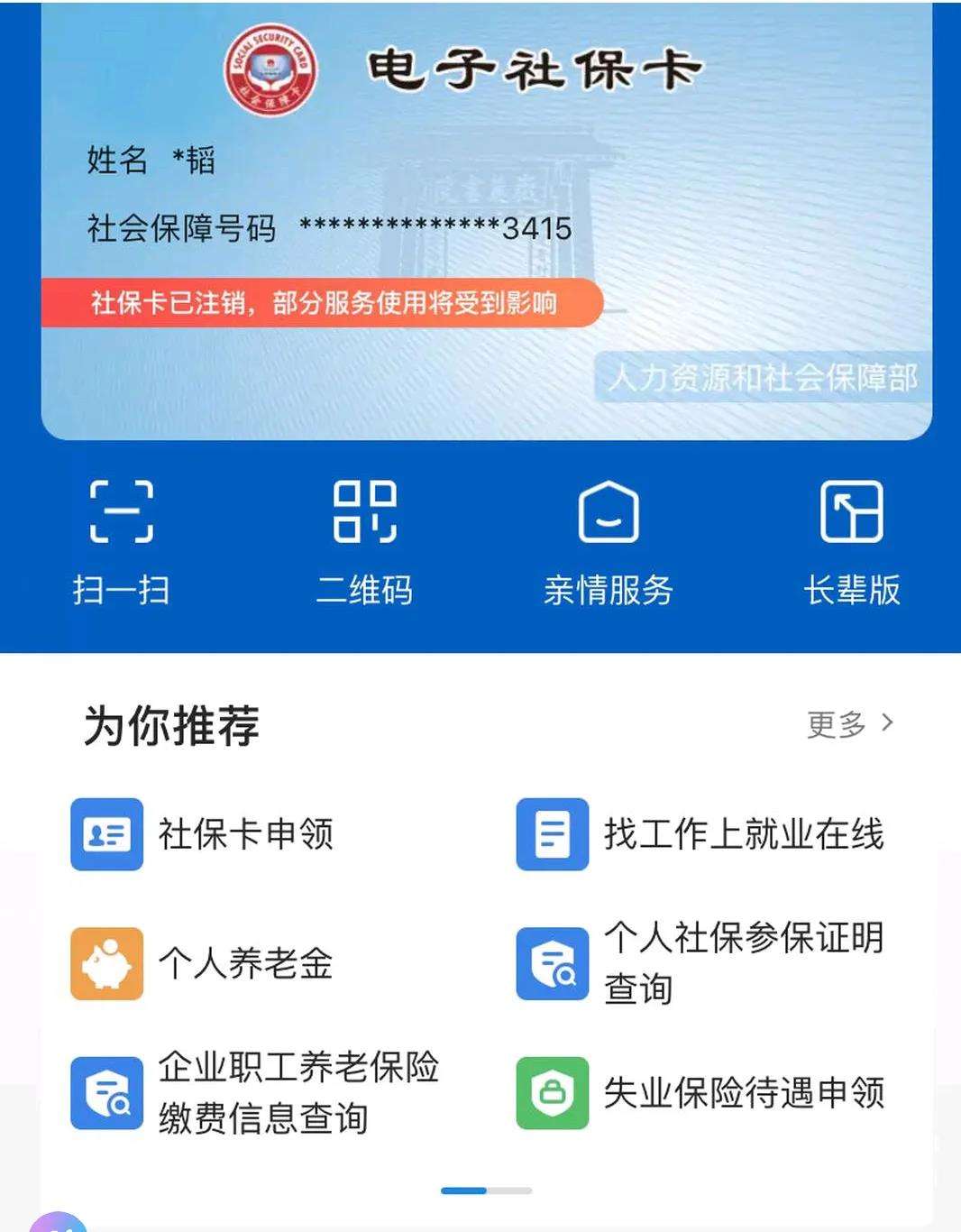Open 社保卡申领
This screenshot has width=961, height=1232.
203,834
